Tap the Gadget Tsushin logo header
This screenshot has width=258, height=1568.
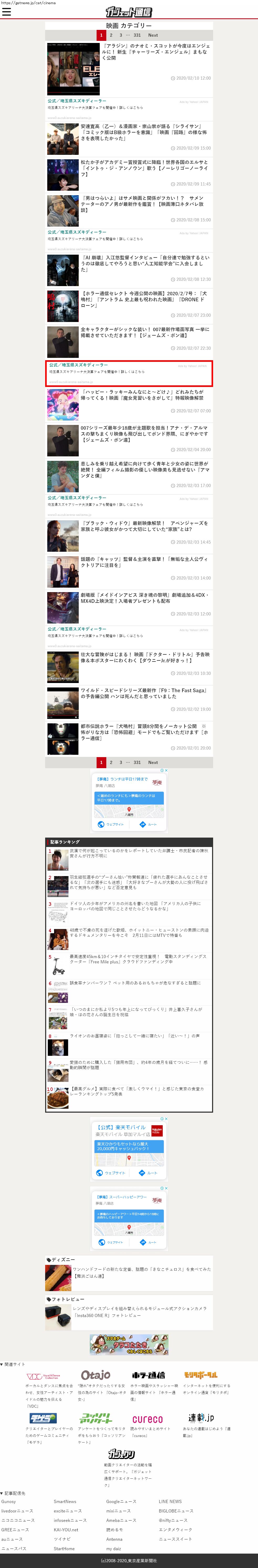click(129, 12)
